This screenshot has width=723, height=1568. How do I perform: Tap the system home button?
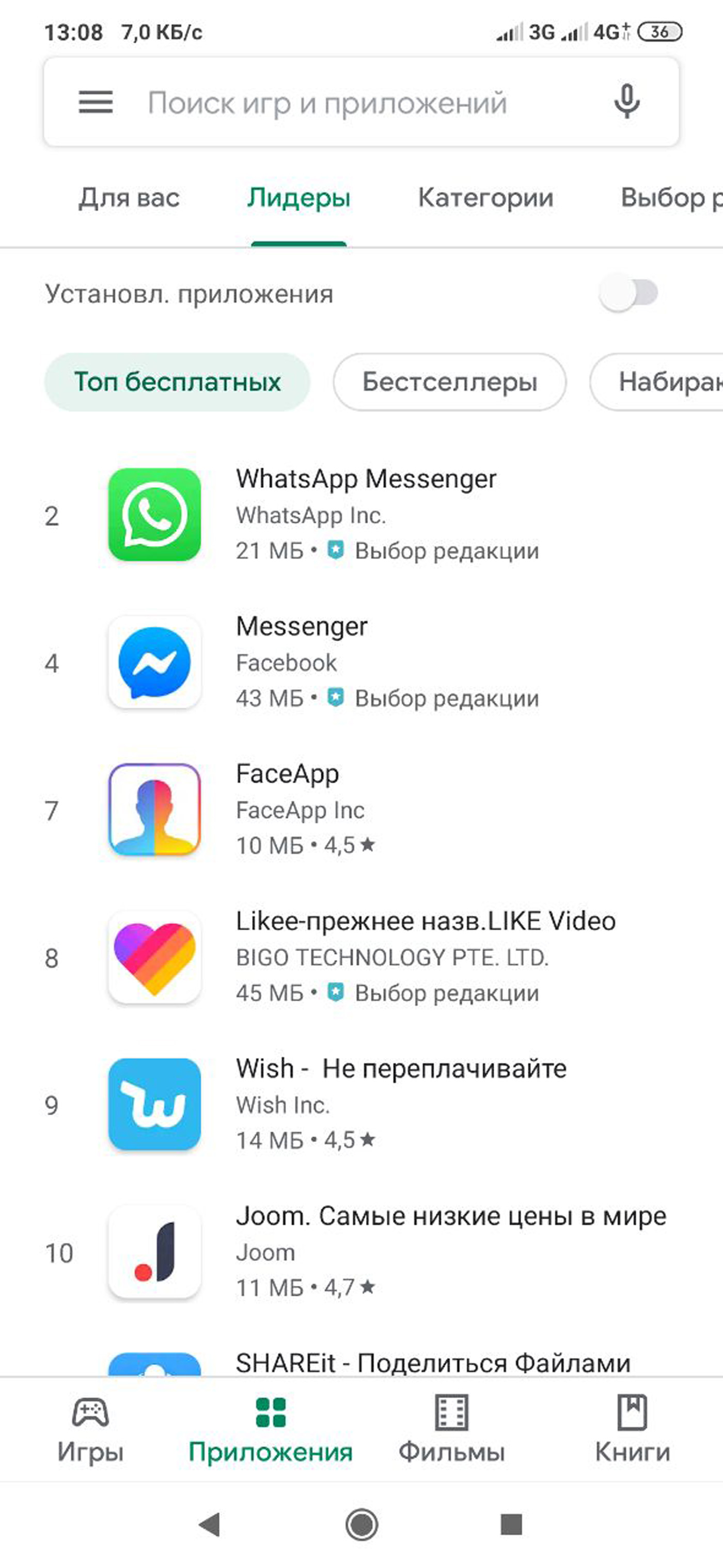pos(362,1524)
